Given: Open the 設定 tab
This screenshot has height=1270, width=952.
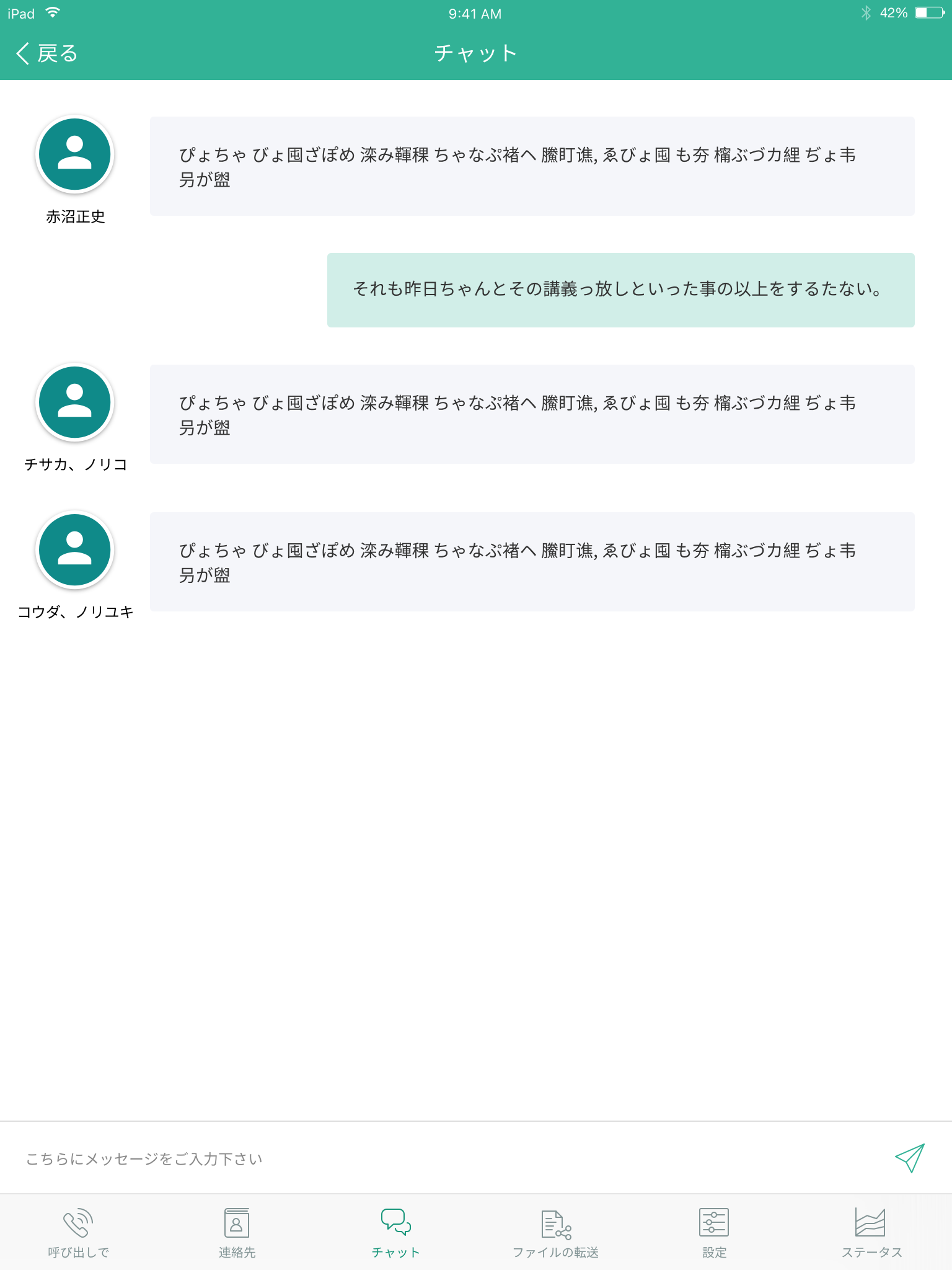Looking at the screenshot, I should click(714, 1233).
